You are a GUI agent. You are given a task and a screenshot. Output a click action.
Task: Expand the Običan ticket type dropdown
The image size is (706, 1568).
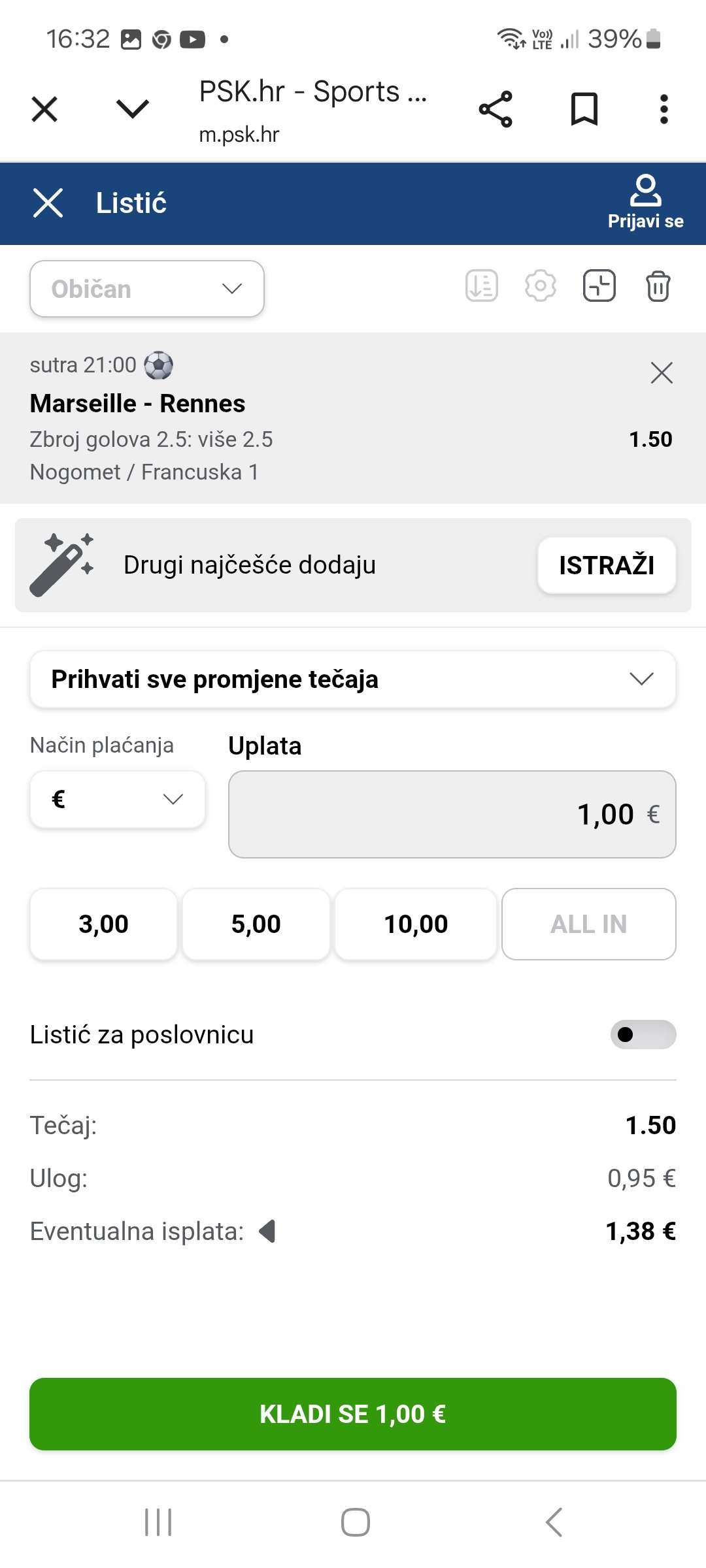pos(147,289)
